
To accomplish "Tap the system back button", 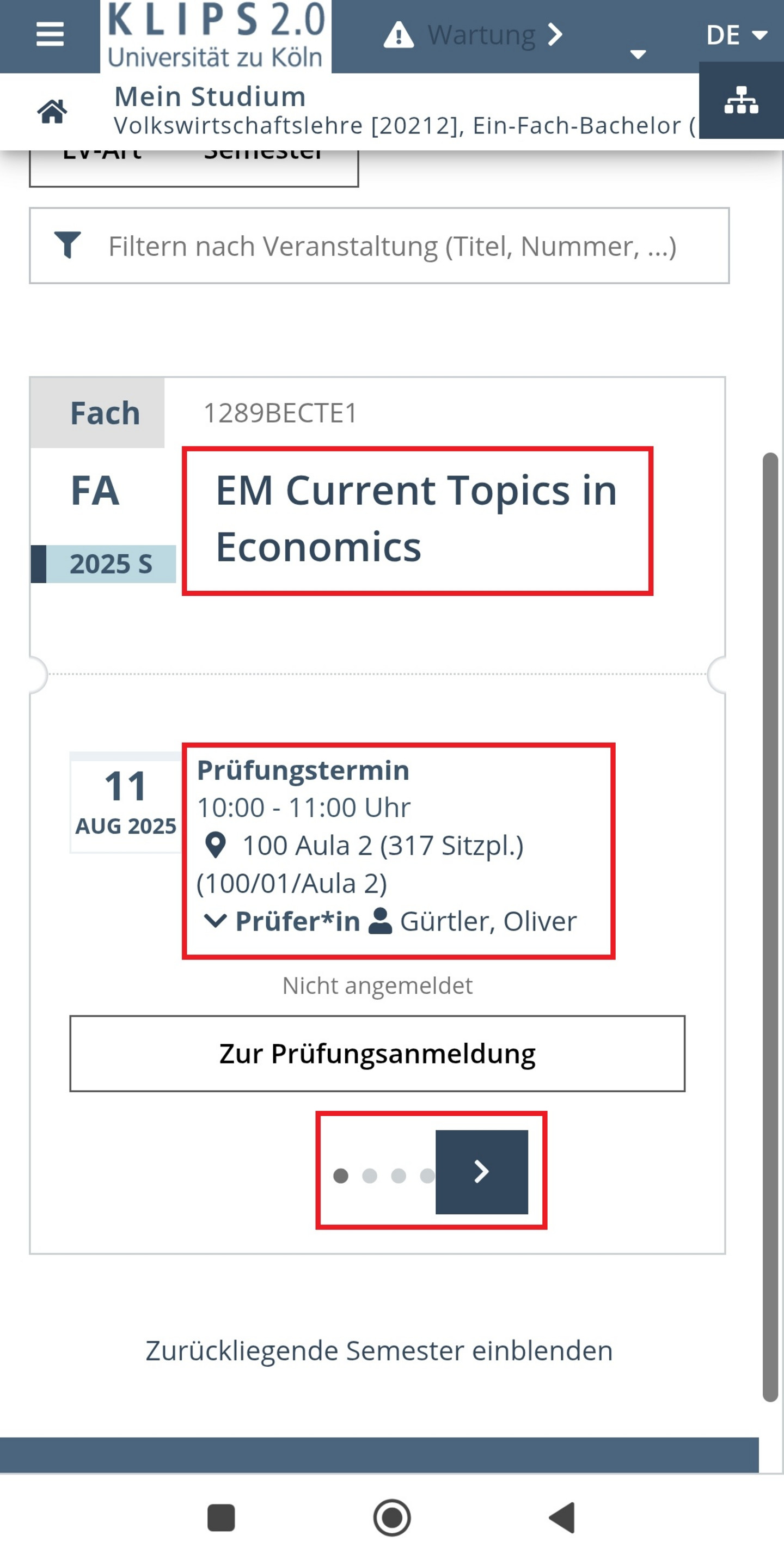I will click(562, 1518).
